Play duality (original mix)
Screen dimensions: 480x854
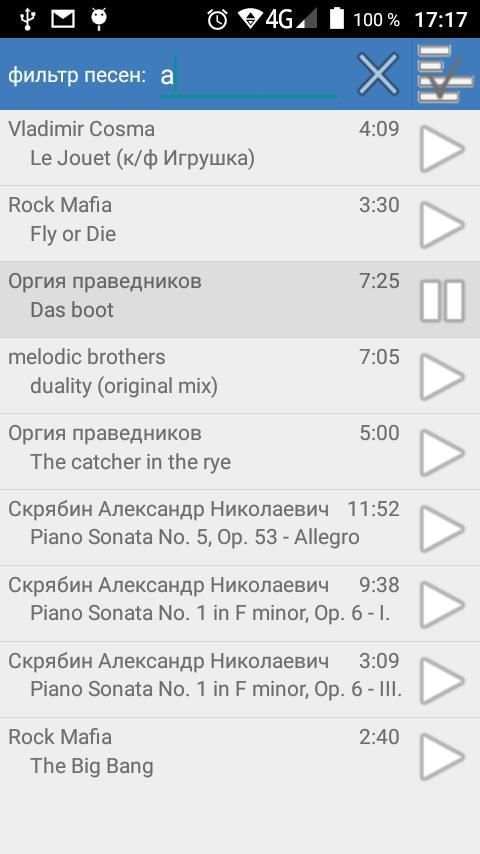coord(442,377)
